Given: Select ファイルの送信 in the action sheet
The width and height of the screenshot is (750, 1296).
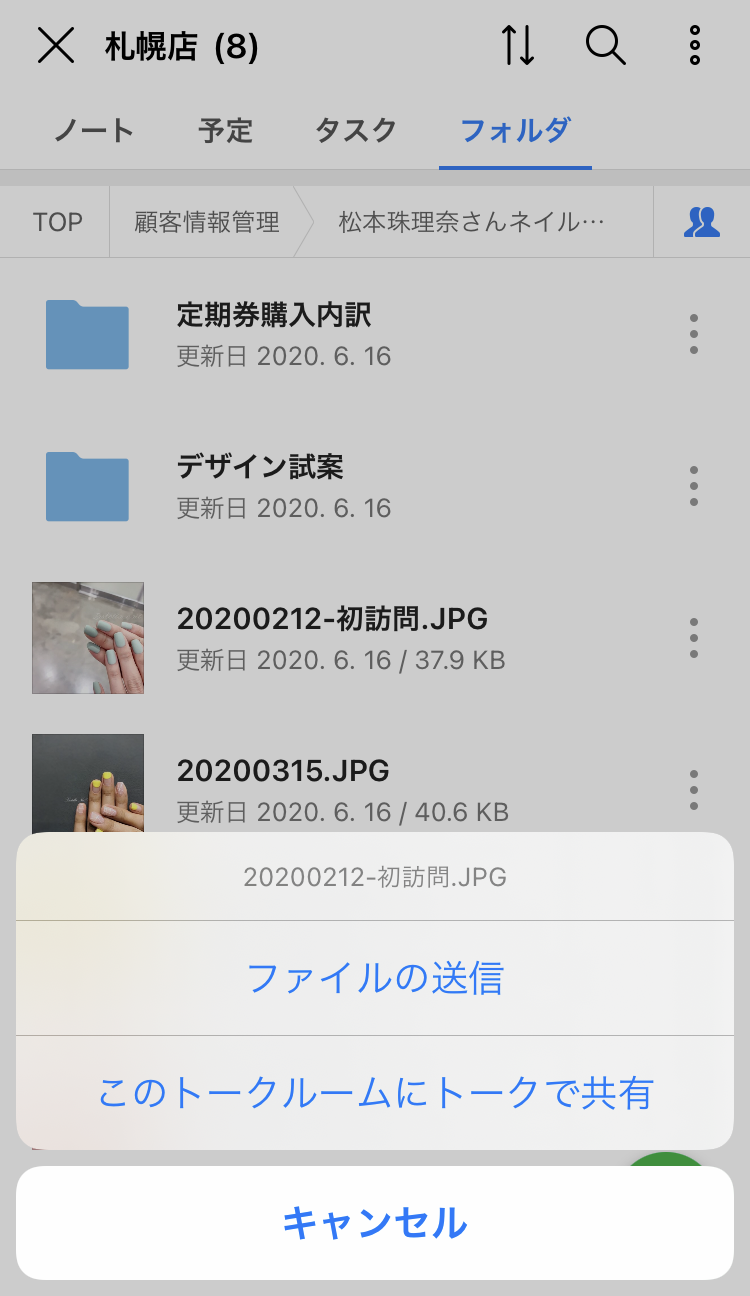Looking at the screenshot, I should point(375,977).
